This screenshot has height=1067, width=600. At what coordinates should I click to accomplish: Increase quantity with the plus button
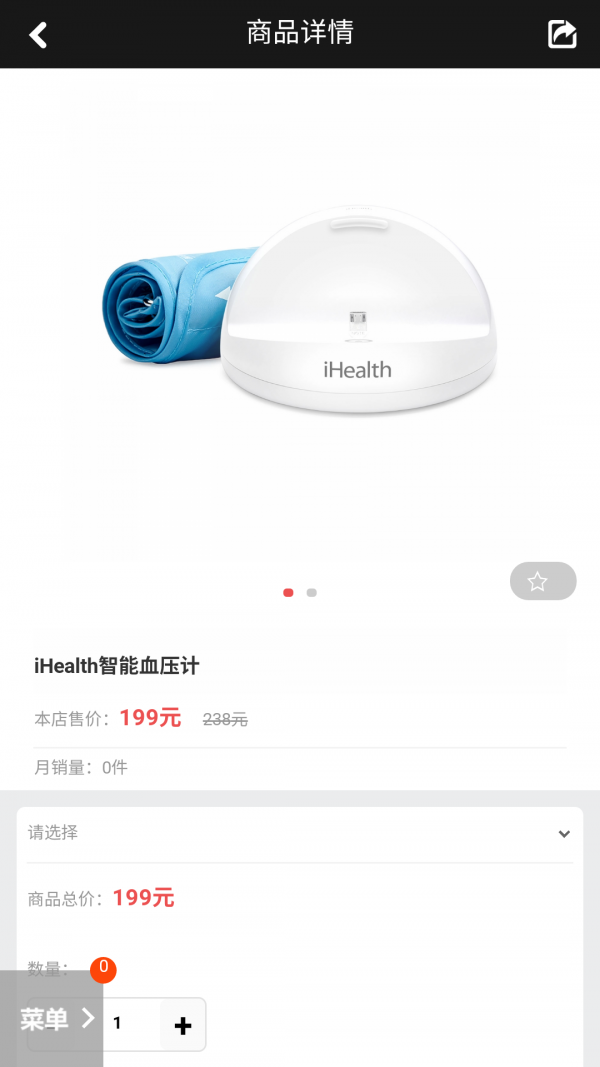[183, 1025]
